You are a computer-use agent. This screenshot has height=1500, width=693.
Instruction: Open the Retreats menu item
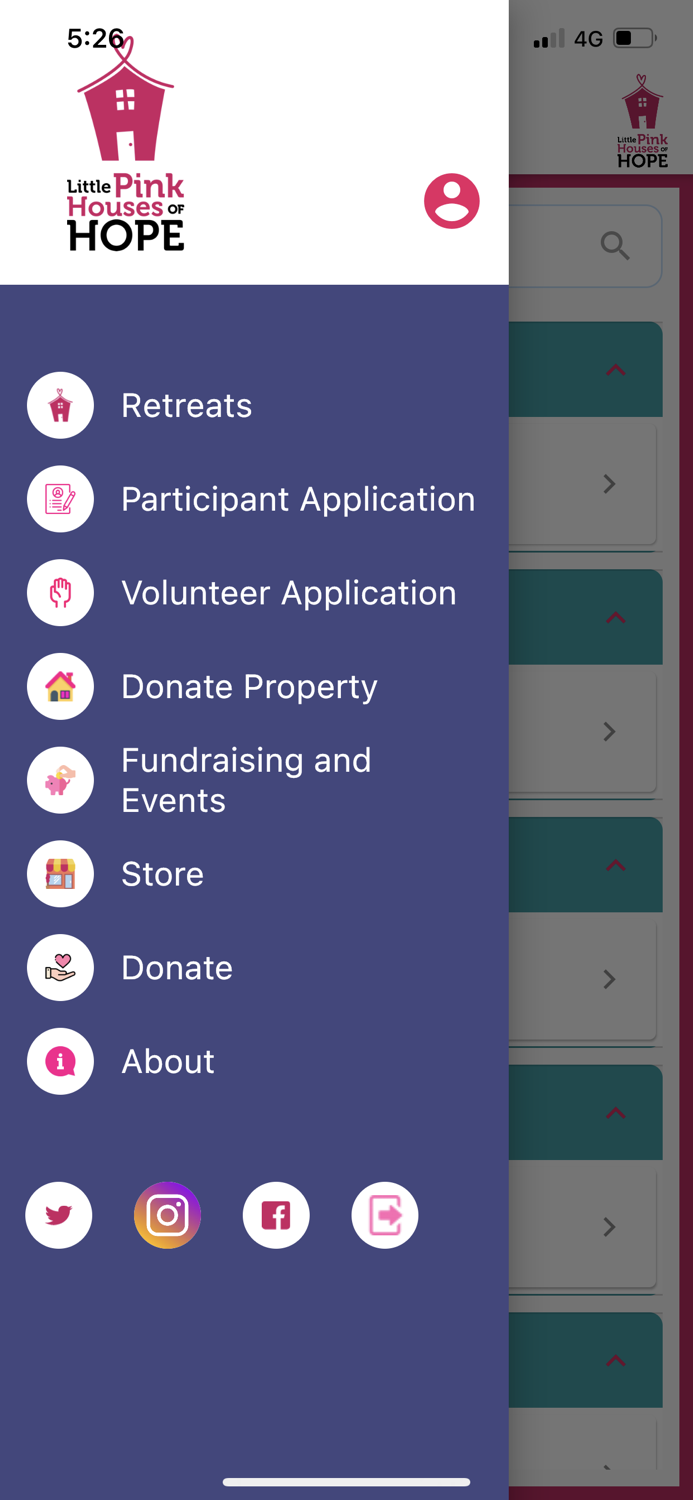click(x=186, y=405)
